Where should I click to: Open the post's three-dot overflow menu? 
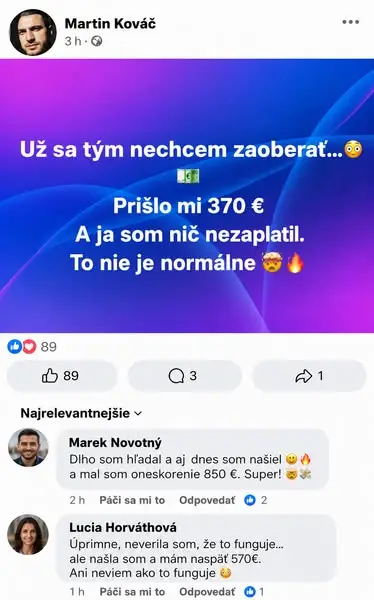point(350,22)
